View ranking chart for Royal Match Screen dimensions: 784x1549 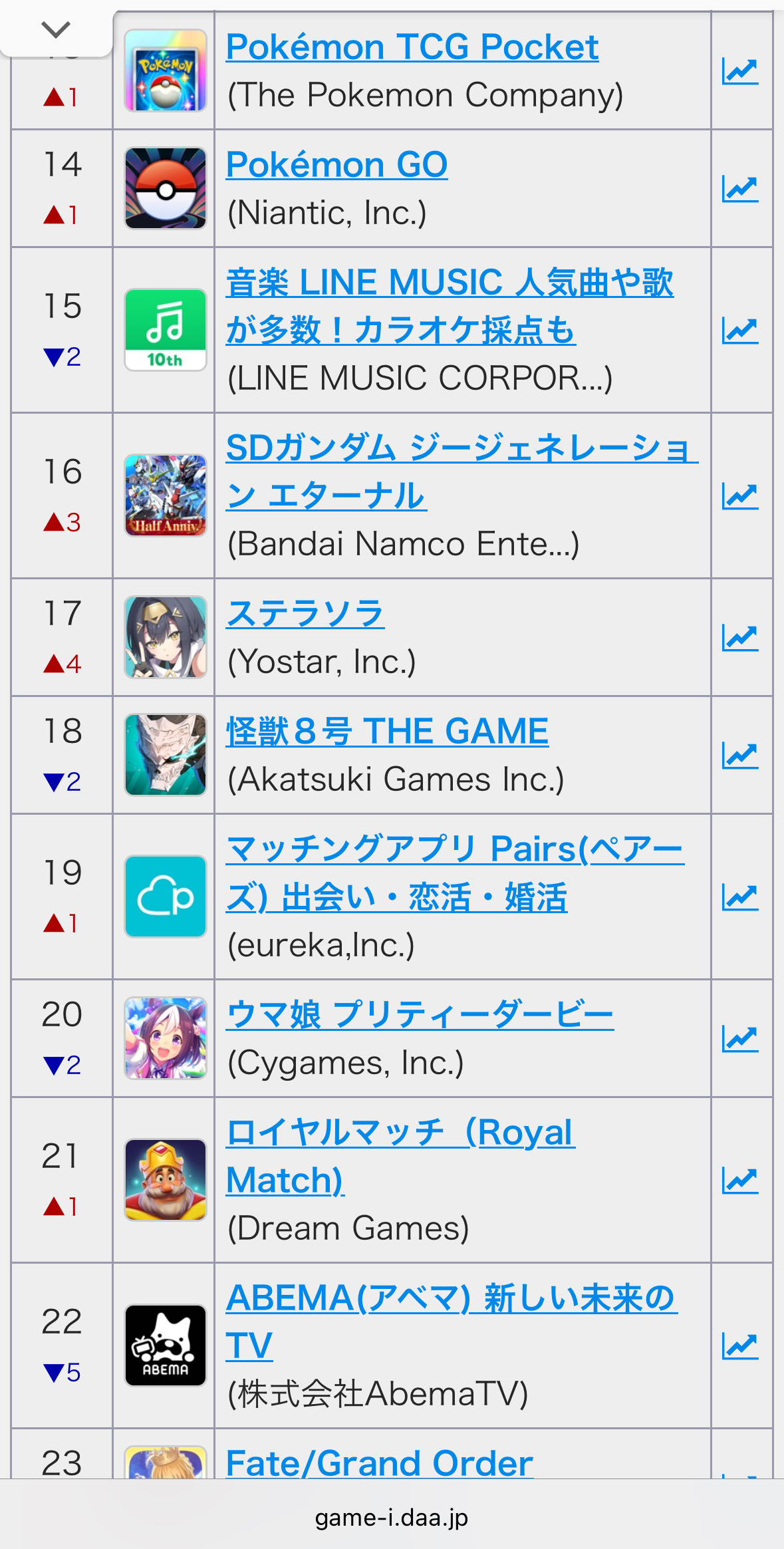tap(740, 1181)
